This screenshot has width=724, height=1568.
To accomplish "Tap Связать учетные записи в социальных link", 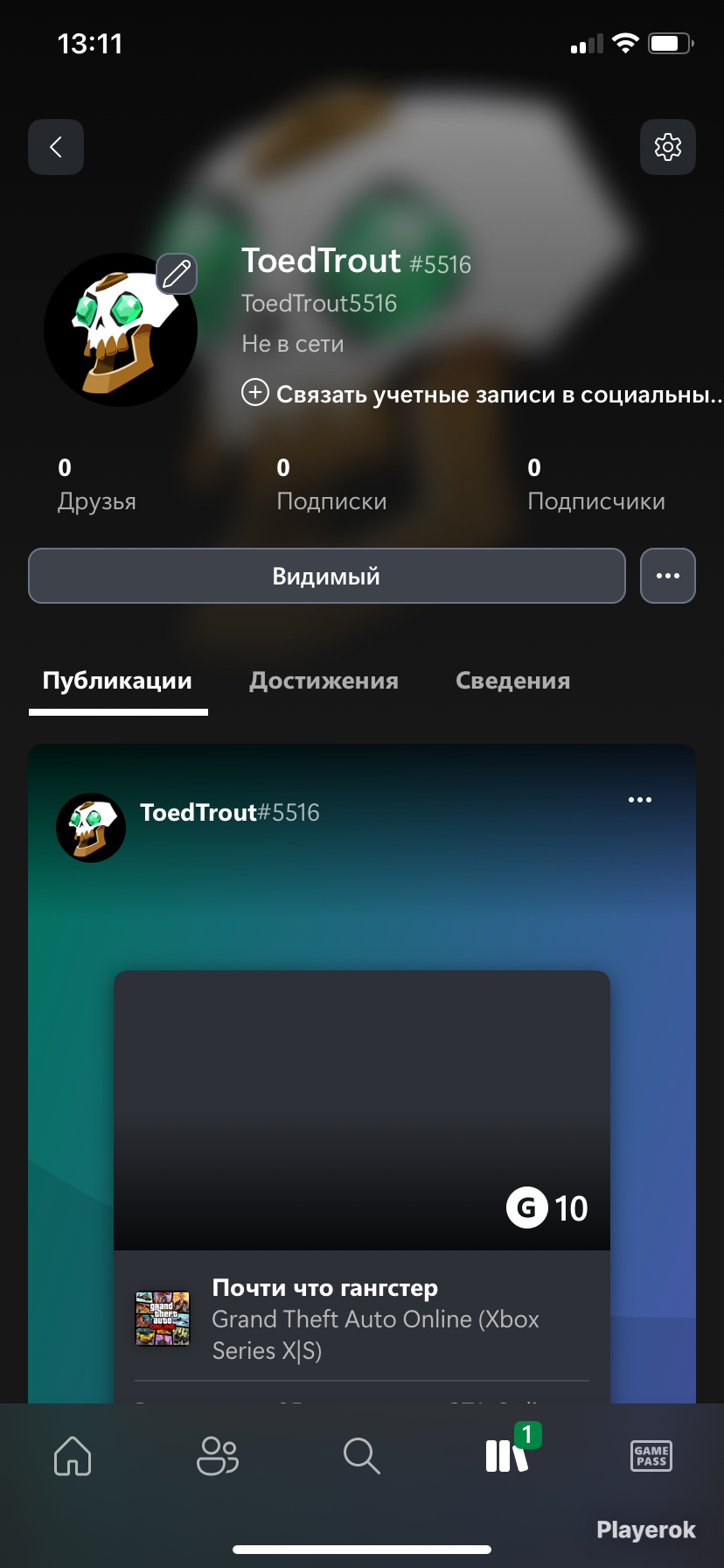I will (x=482, y=394).
